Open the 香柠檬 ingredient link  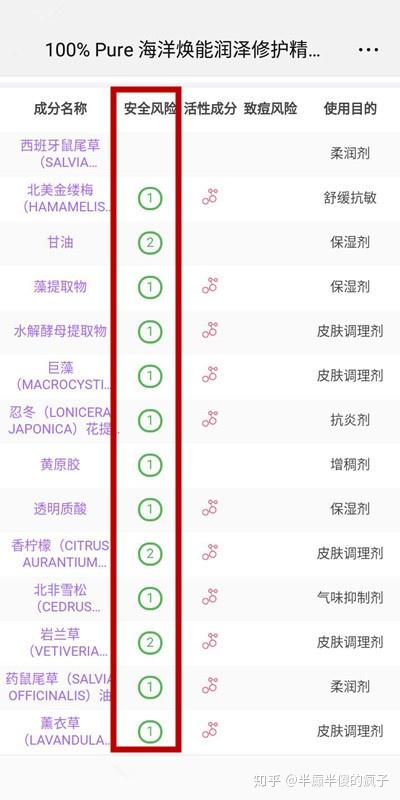point(60,554)
